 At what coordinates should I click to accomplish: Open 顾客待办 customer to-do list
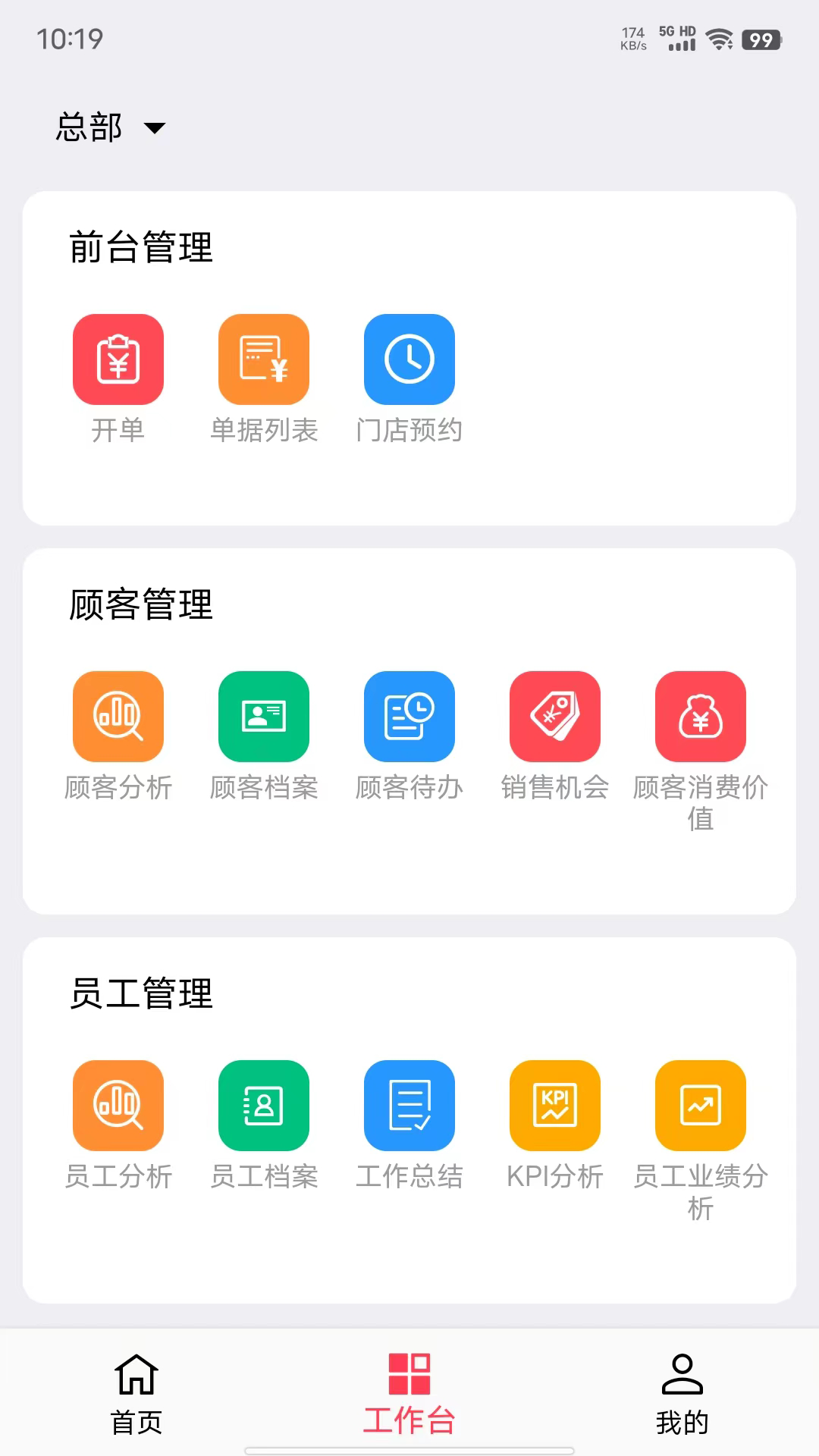coord(409,716)
